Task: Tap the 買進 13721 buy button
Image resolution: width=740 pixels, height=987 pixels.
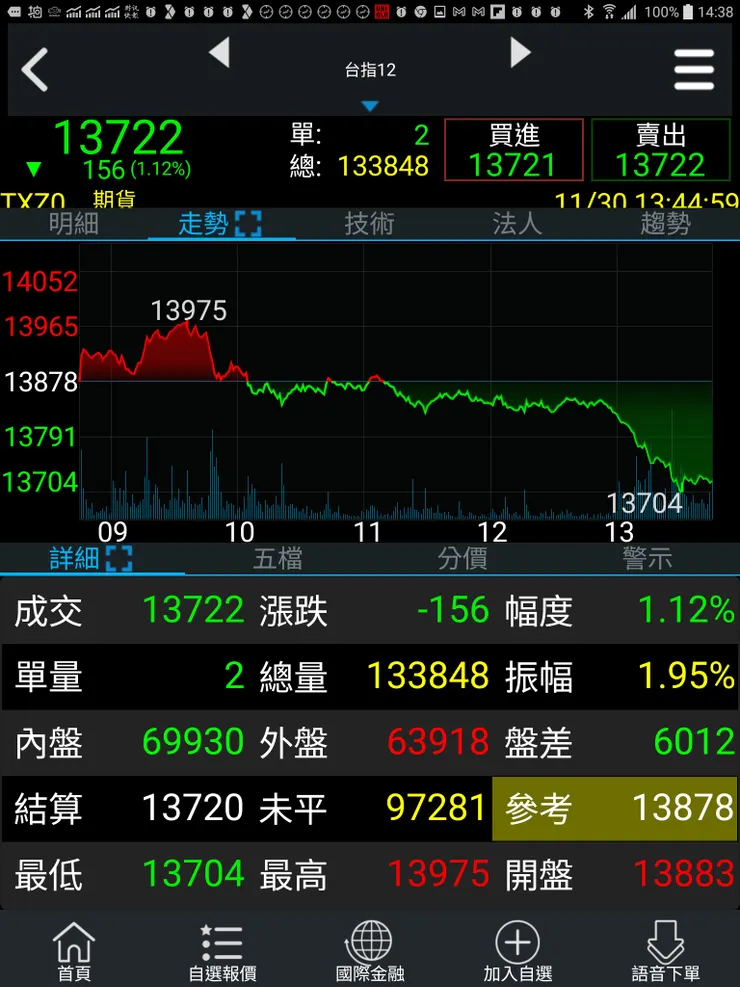Action: pyautogui.click(x=513, y=149)
